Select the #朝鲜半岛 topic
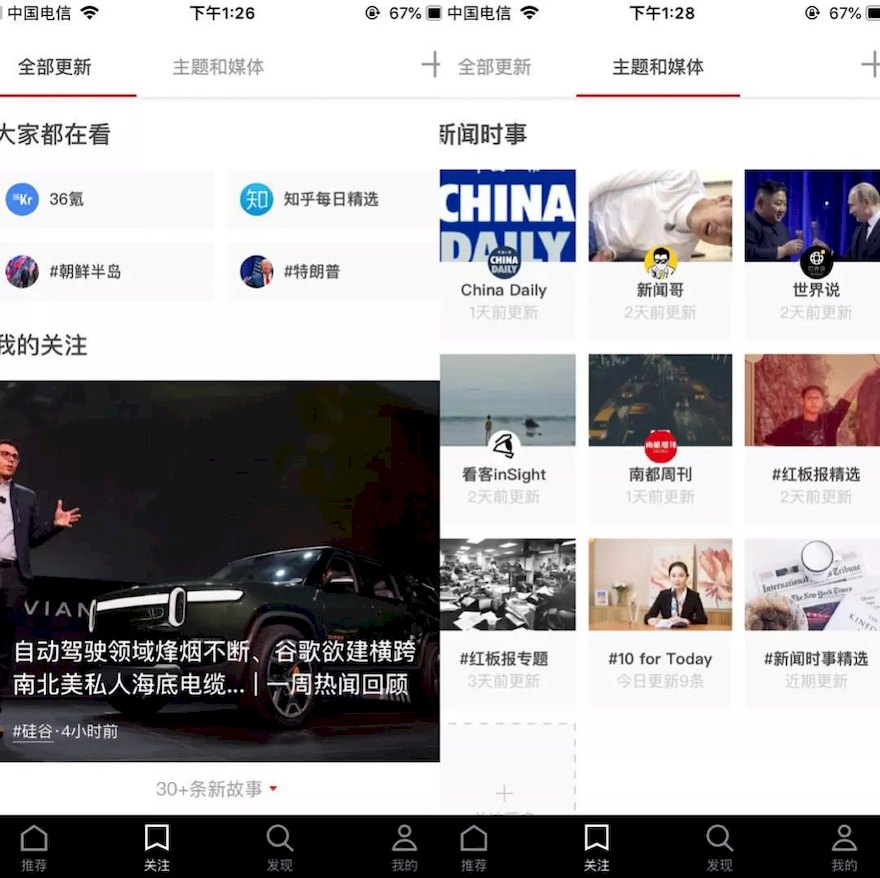 104,271
